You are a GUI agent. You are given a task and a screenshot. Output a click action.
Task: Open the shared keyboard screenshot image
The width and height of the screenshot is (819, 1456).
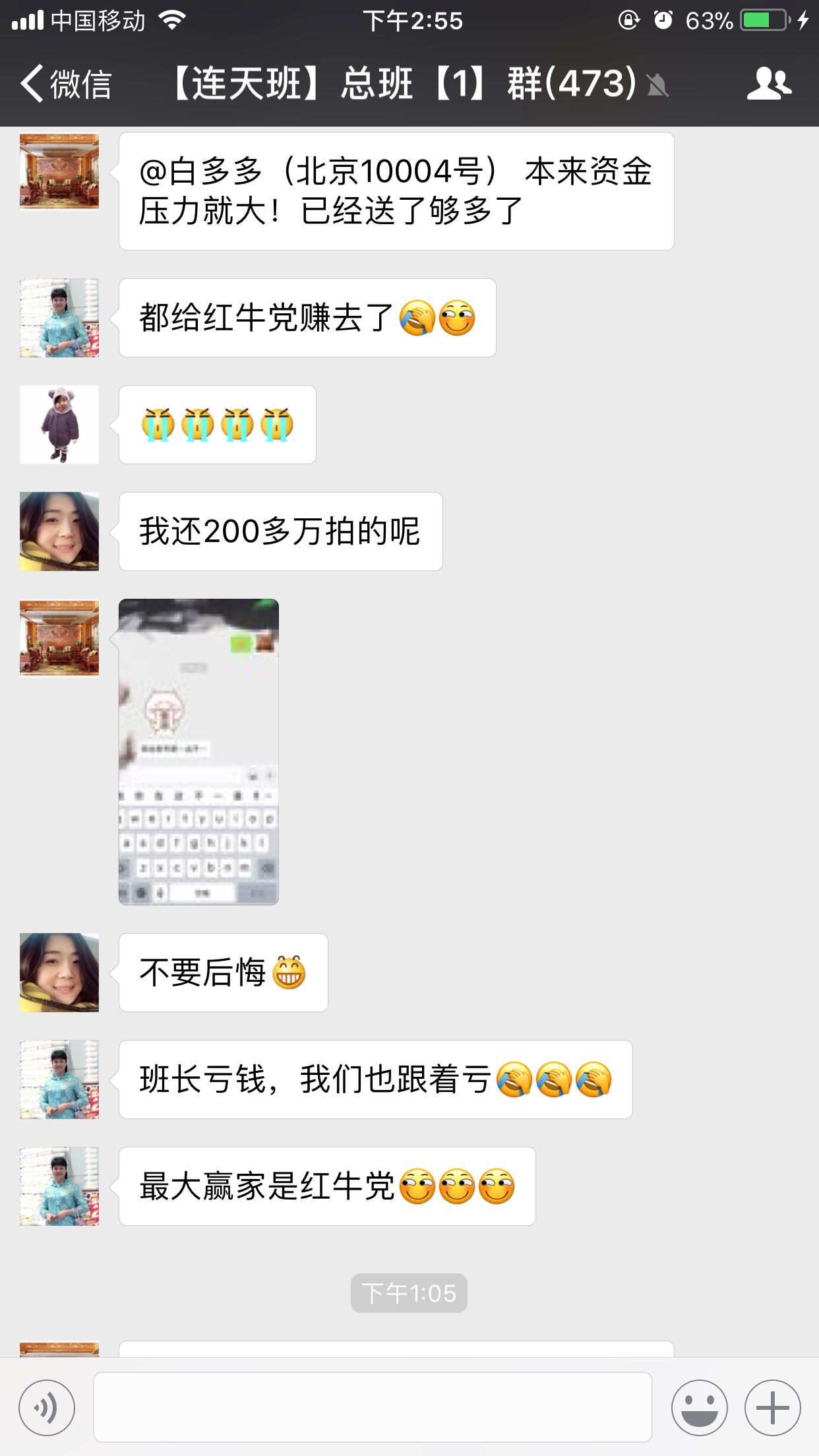[198, 752]
